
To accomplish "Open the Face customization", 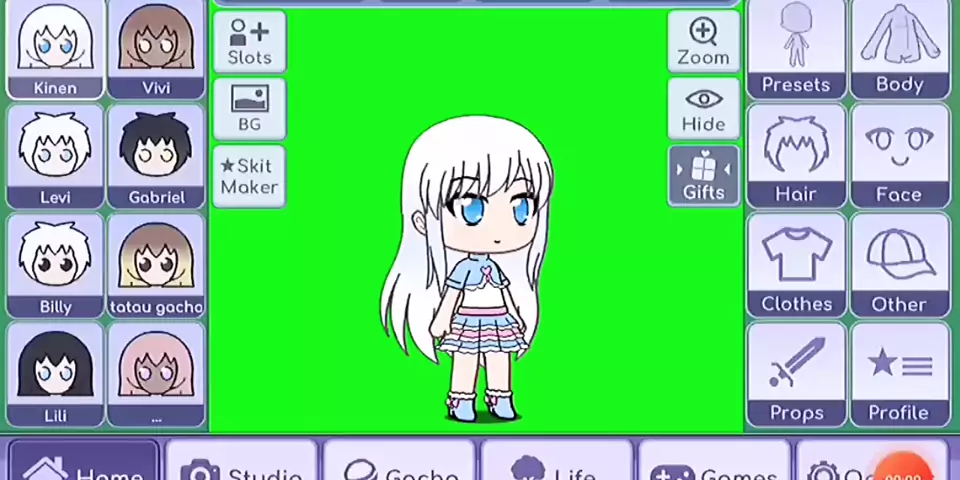I will [x=899, y=156].
